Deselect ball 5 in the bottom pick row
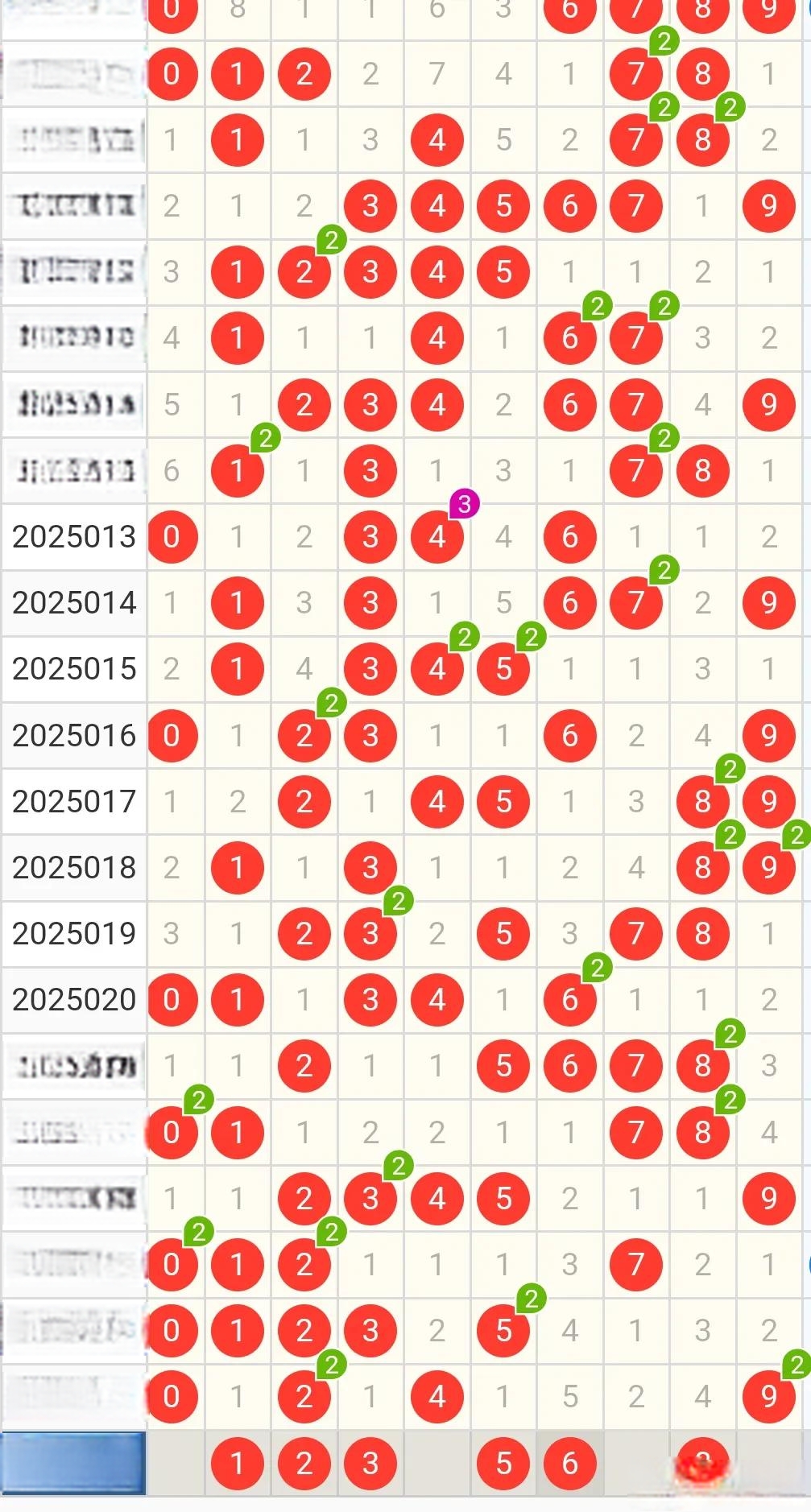The height and width of the screenshot is (1512, 811). coord(503,1463)
